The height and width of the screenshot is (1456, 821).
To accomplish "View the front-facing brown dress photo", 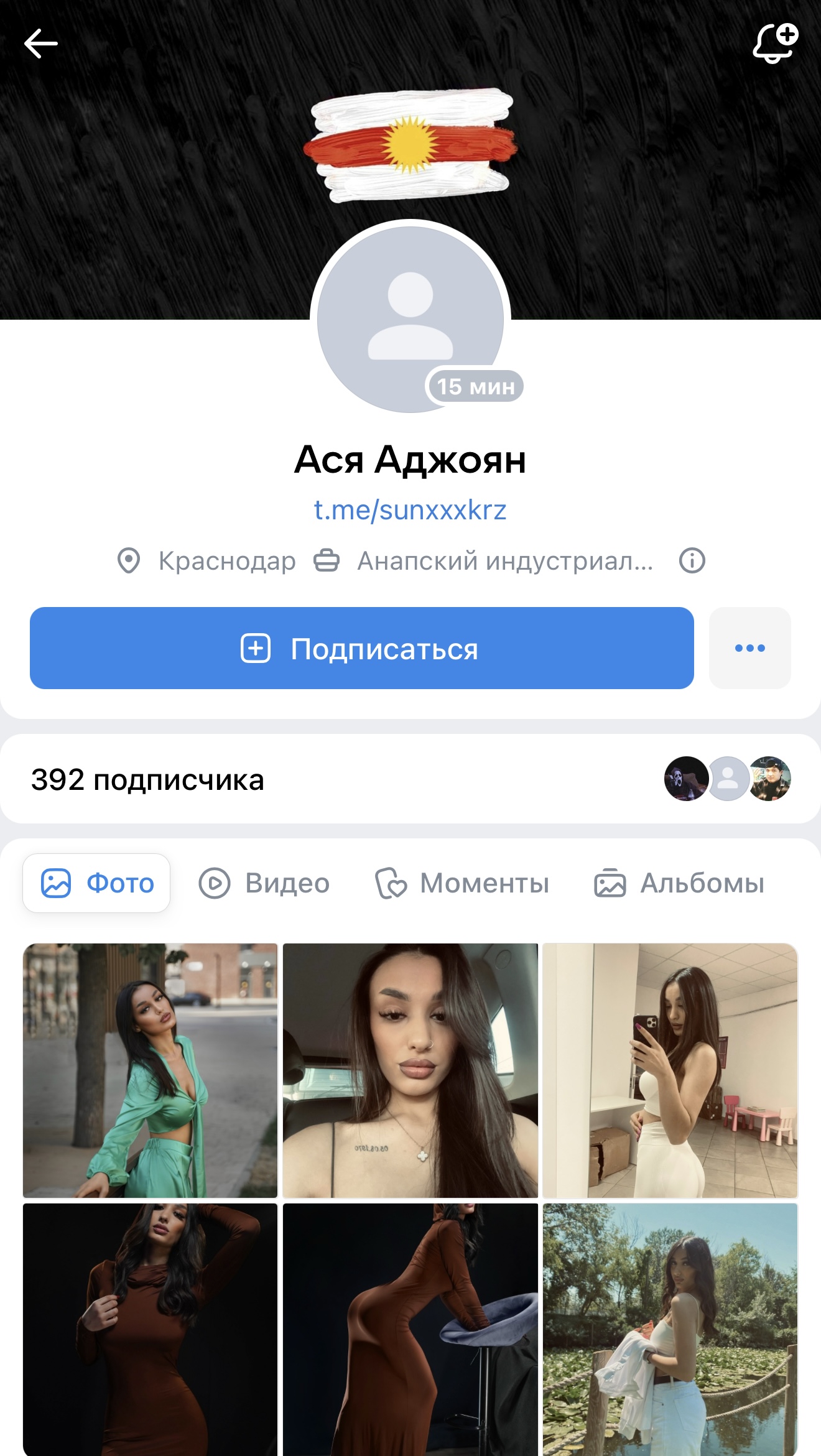I will coord(150,1330).
